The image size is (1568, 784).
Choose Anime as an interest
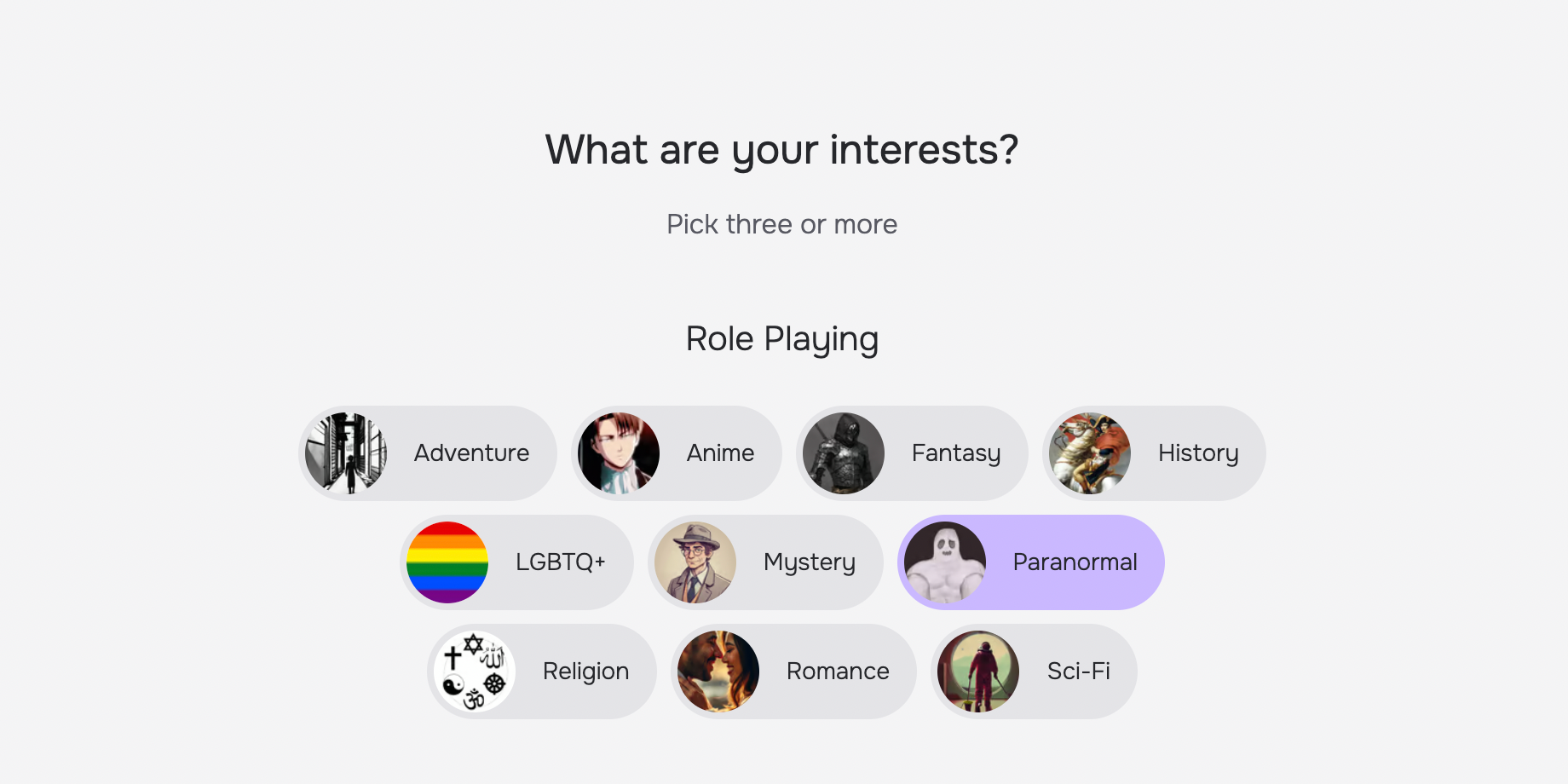677,453
